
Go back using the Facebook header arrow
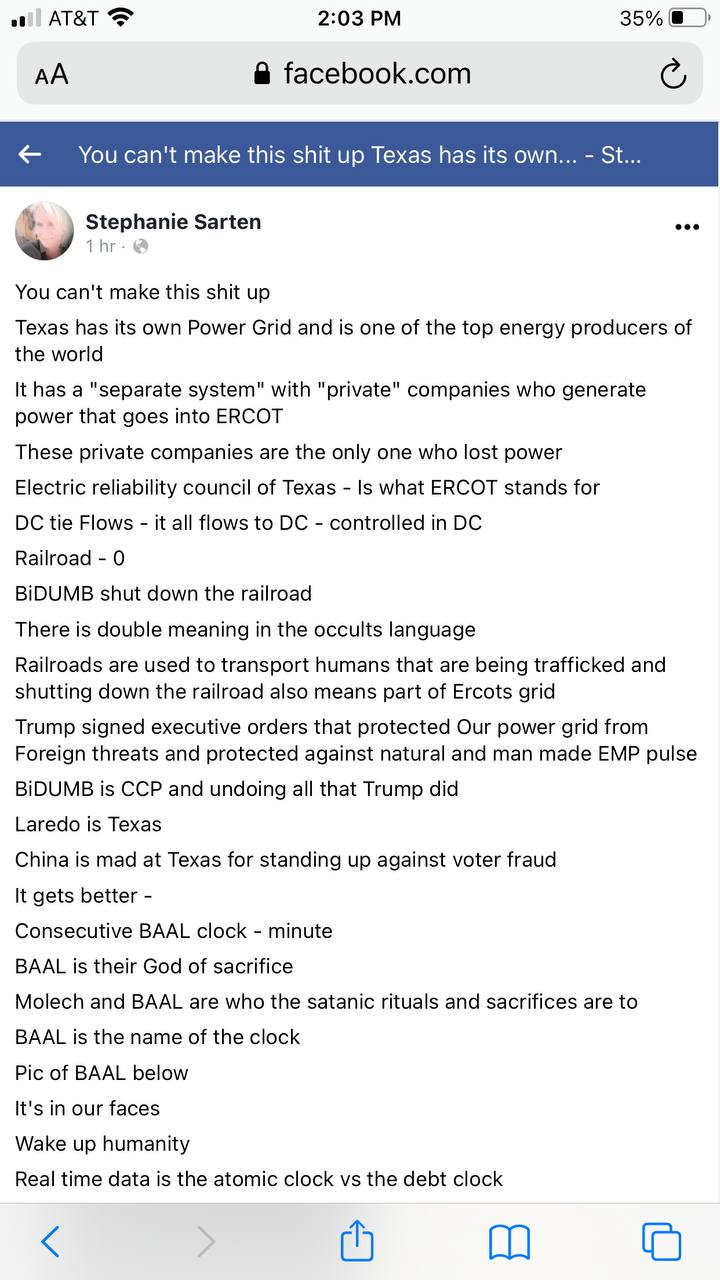coord(30,154)
